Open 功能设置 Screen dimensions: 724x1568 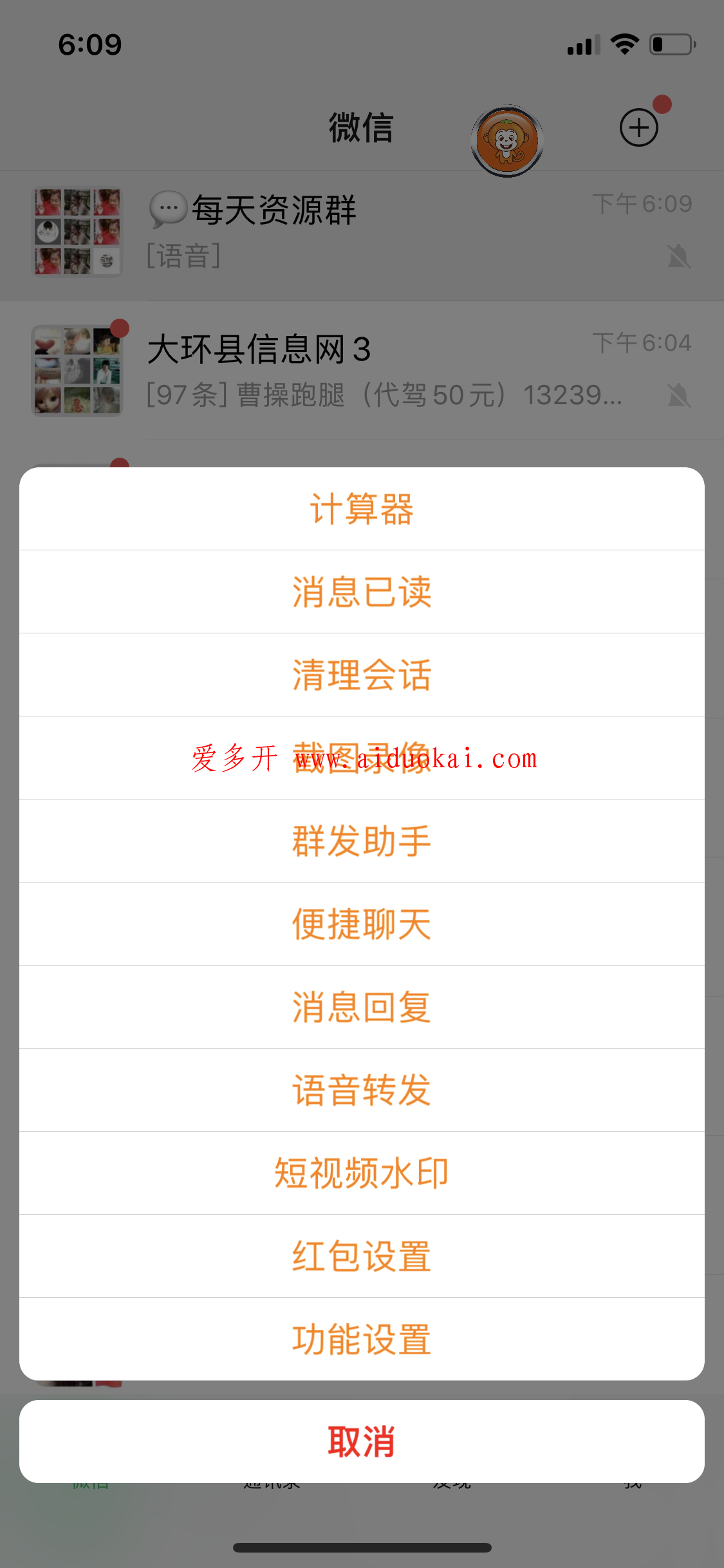[362, 1339]
